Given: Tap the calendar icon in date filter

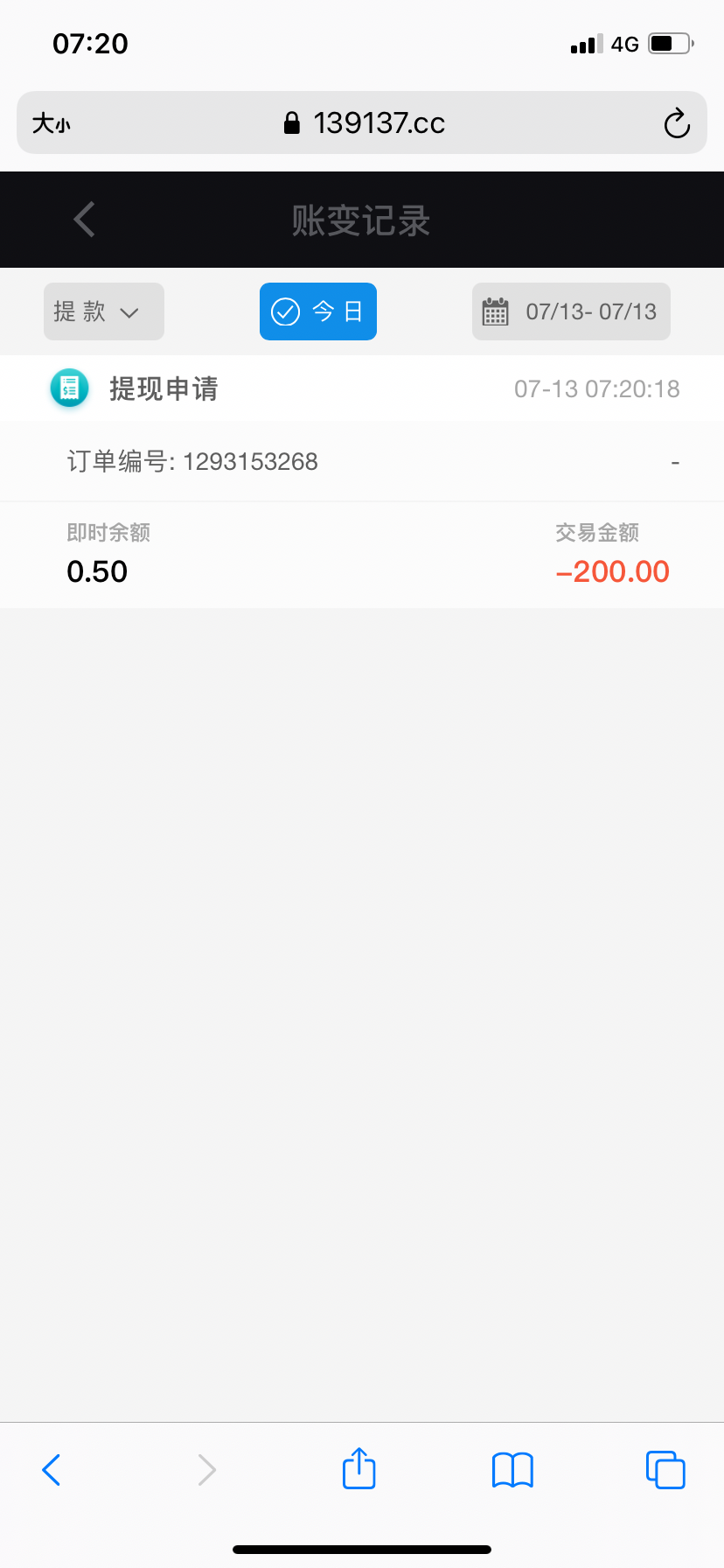Looking at the screenshot, I should tap(496, 311).
